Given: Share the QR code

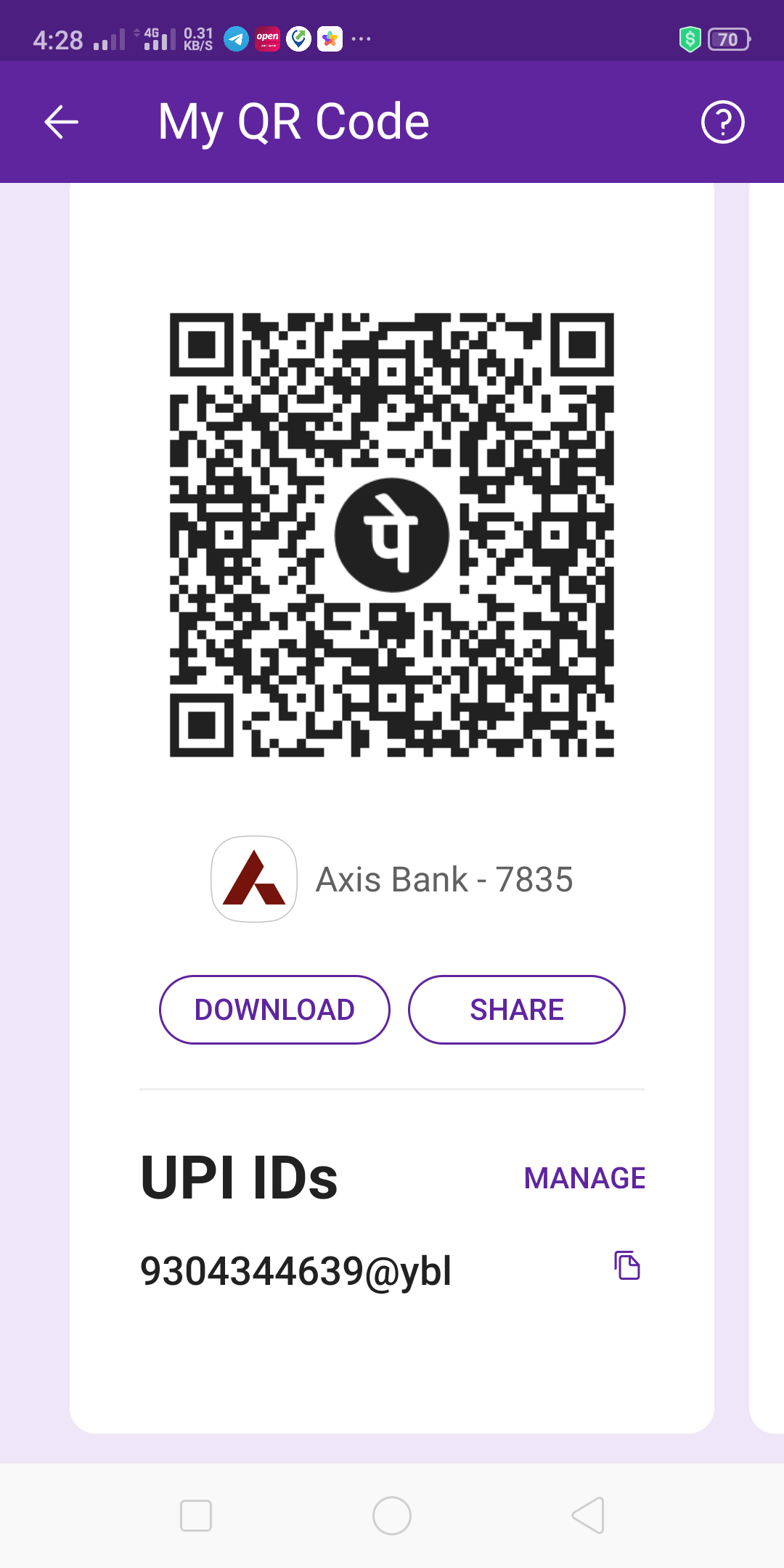Looking at the screenshot, I should click(517, 1010).
